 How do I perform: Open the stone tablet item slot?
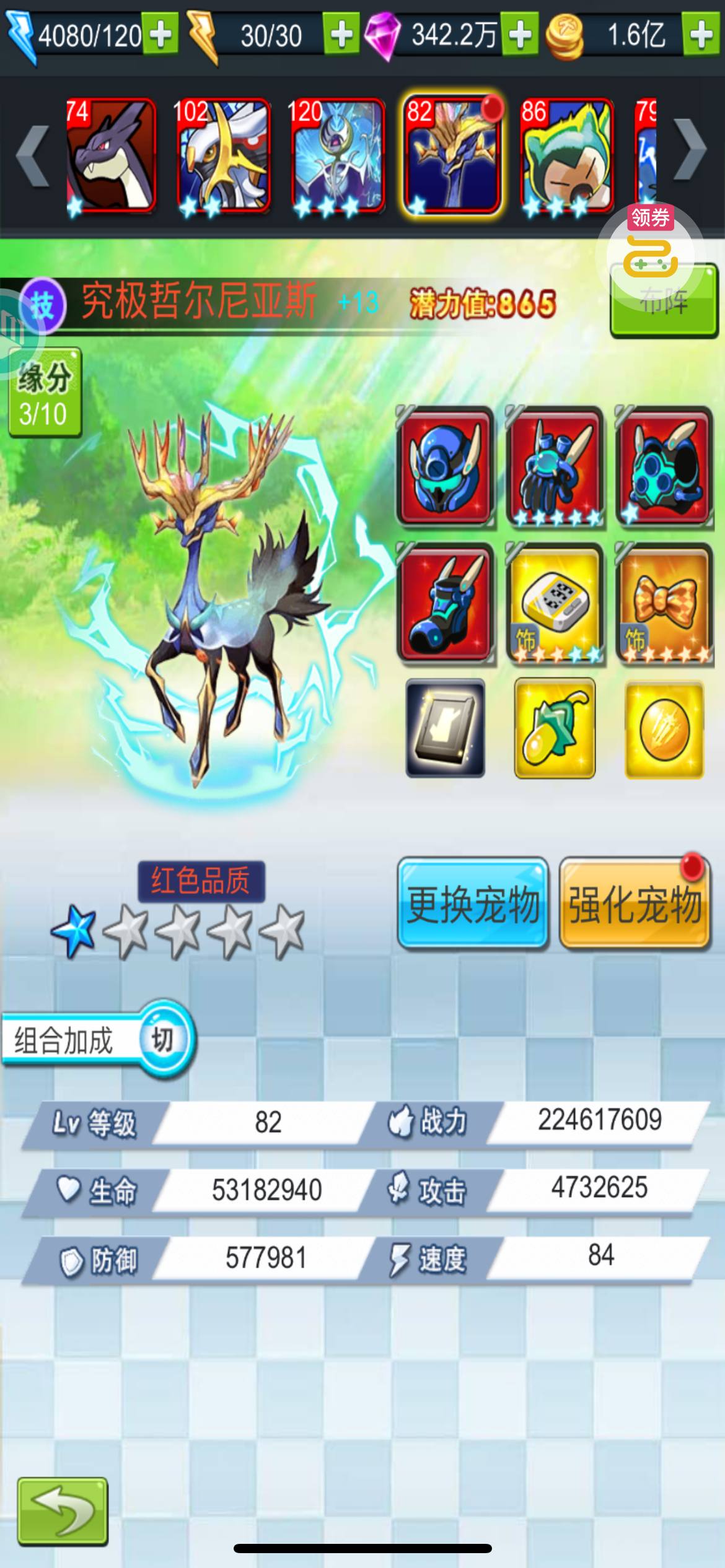[x=445, y=728]
